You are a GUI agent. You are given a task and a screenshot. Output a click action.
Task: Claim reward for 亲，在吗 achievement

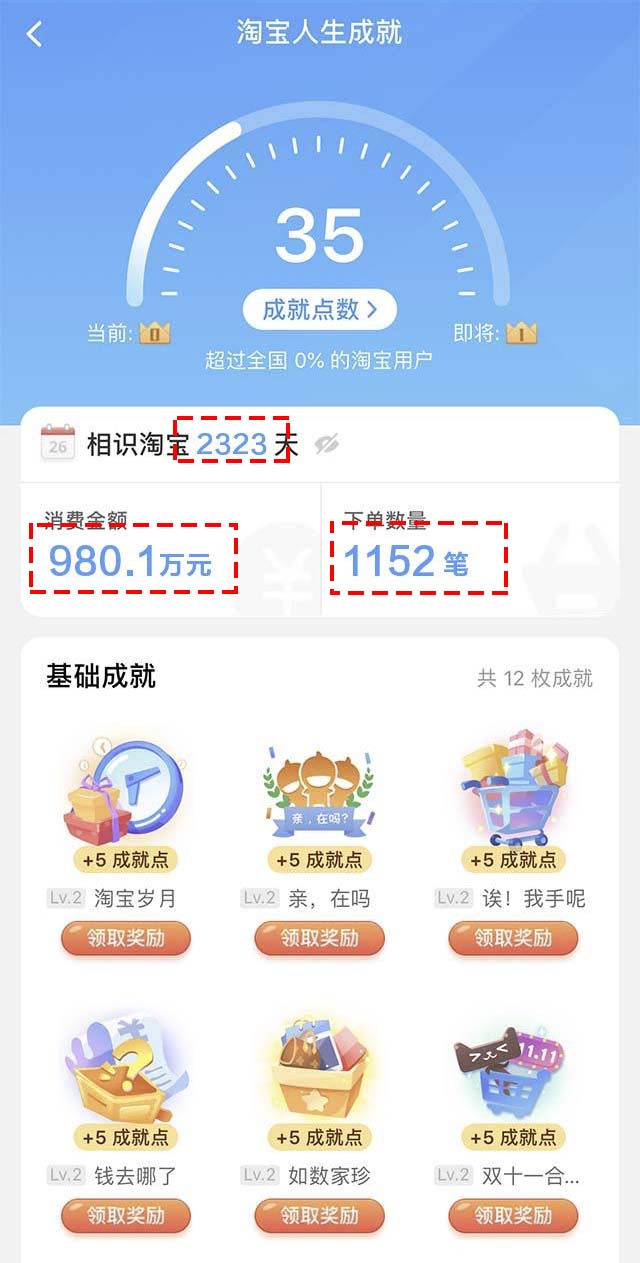319,938
